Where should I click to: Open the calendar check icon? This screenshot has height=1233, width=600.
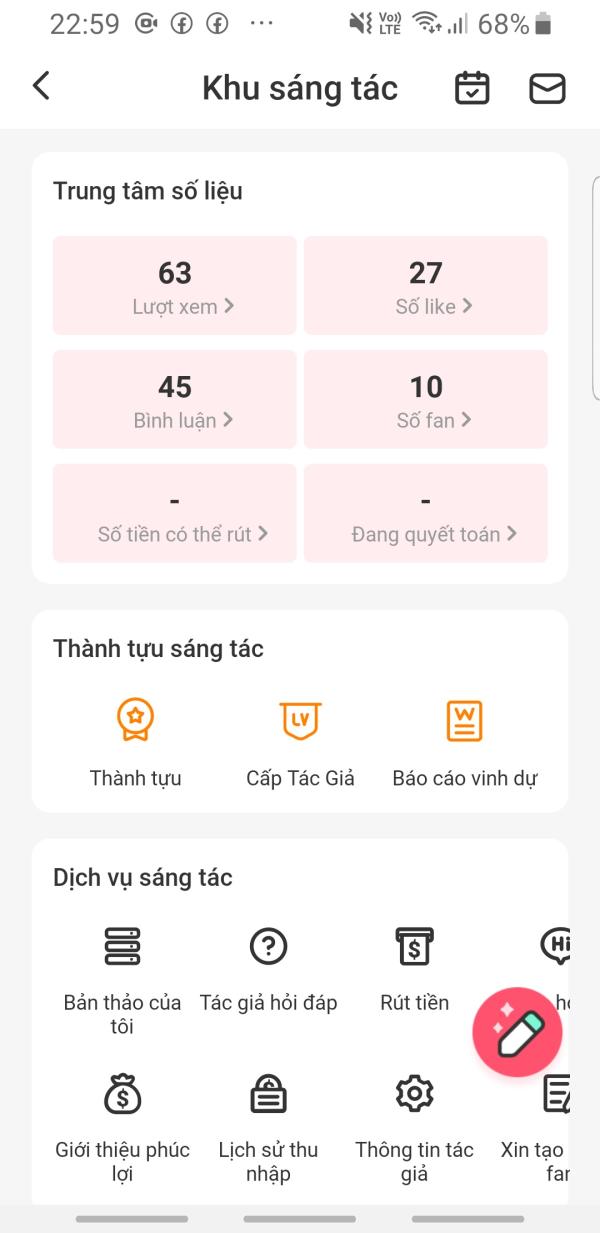[x=472, y=88]
